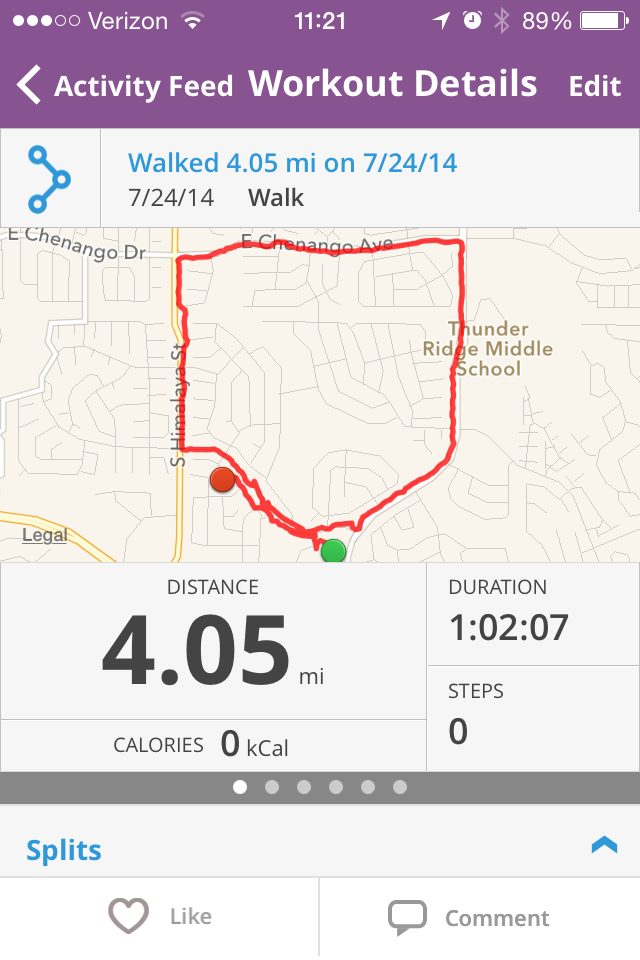Open the walking route map
Viewport: 640px width, 960px height.
[x=320, y=395]
